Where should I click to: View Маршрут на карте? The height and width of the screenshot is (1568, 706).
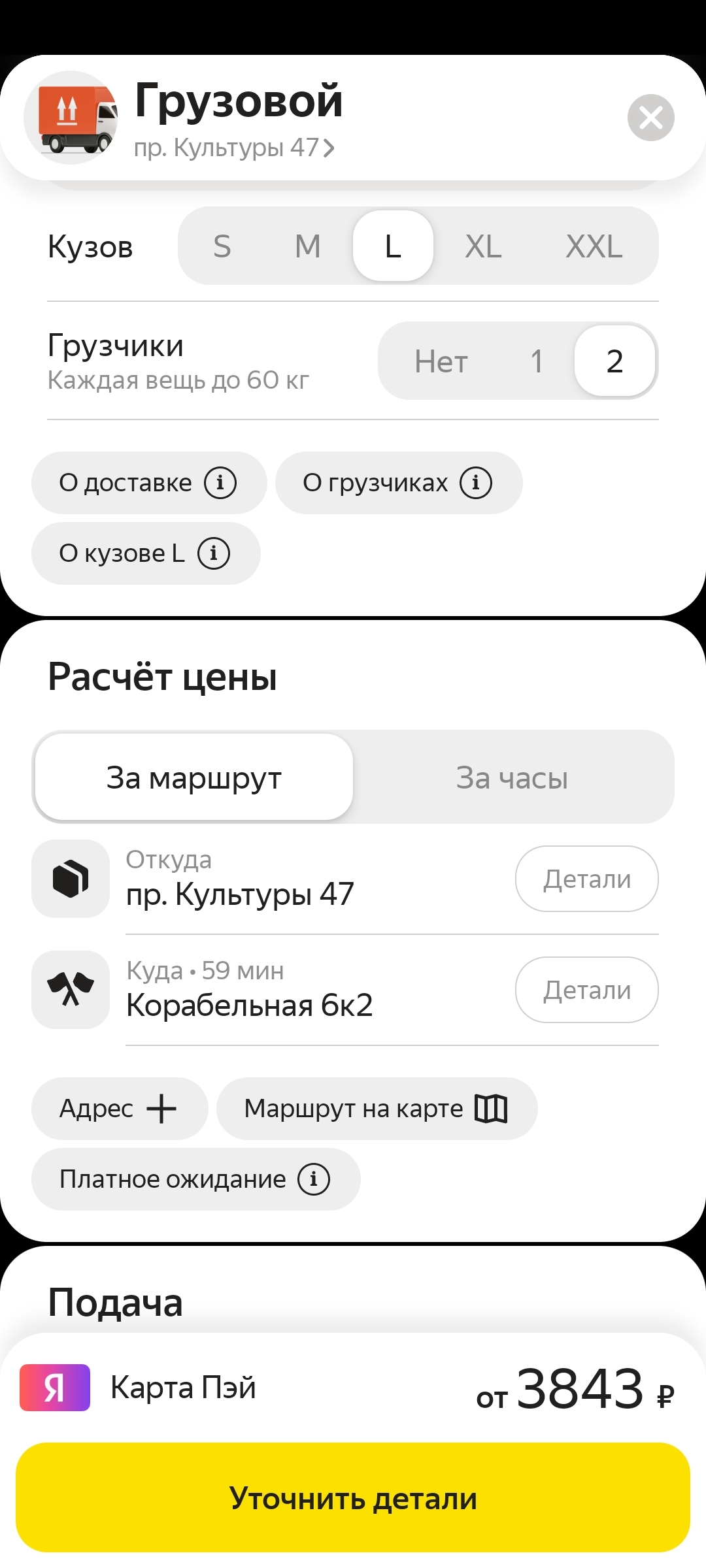pos(377,1109)
